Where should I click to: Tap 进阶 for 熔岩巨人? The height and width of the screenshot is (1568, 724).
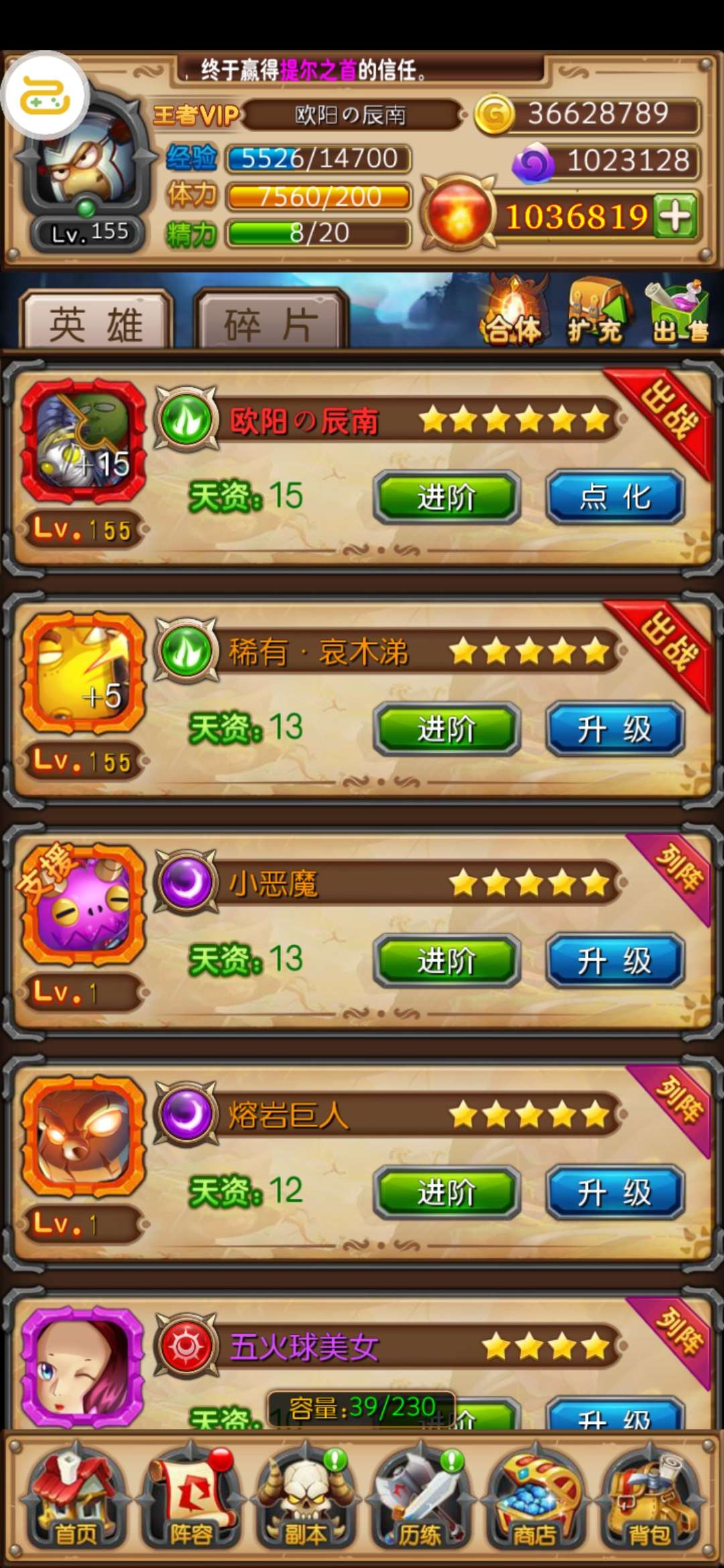tap(447, 1193)
